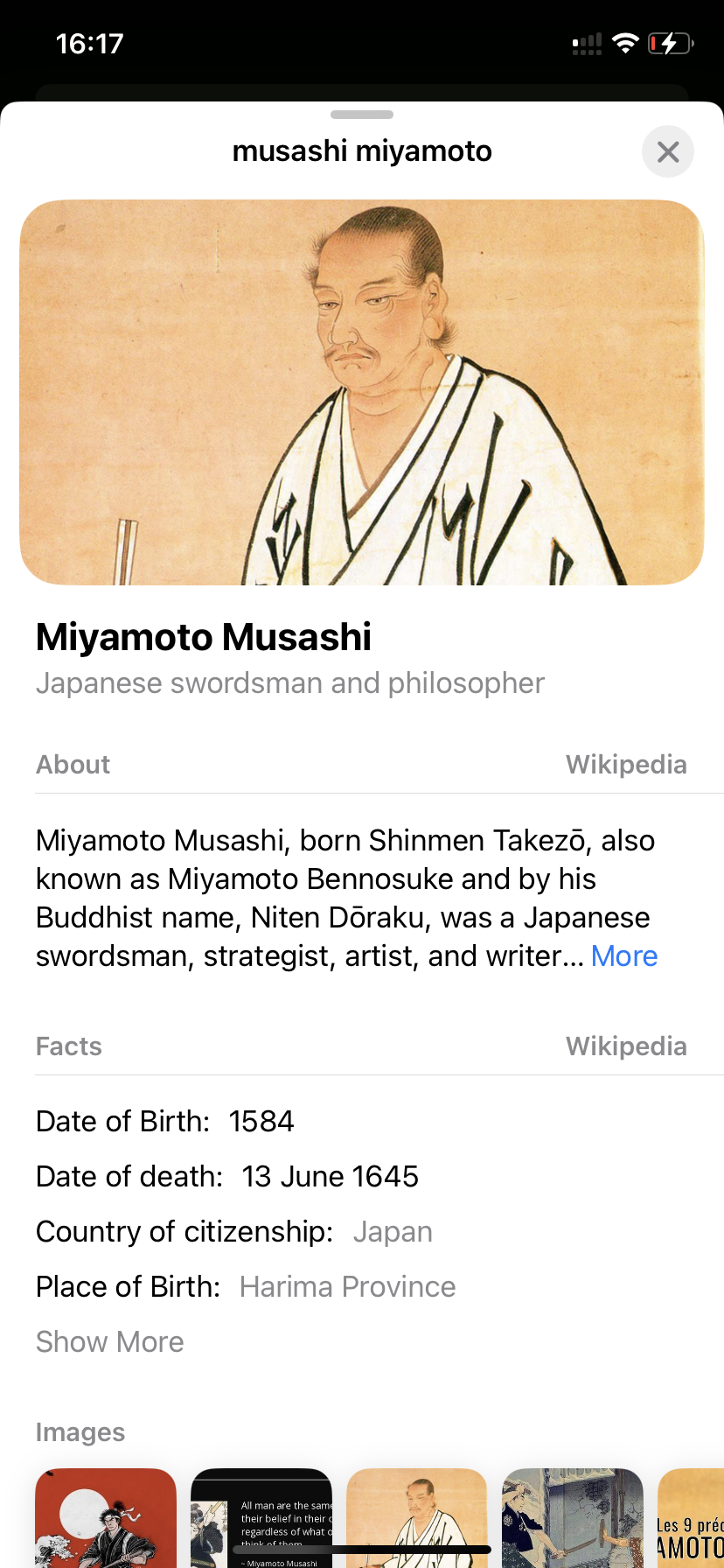Open Harima Province place of birth link

click(347, 1287)
